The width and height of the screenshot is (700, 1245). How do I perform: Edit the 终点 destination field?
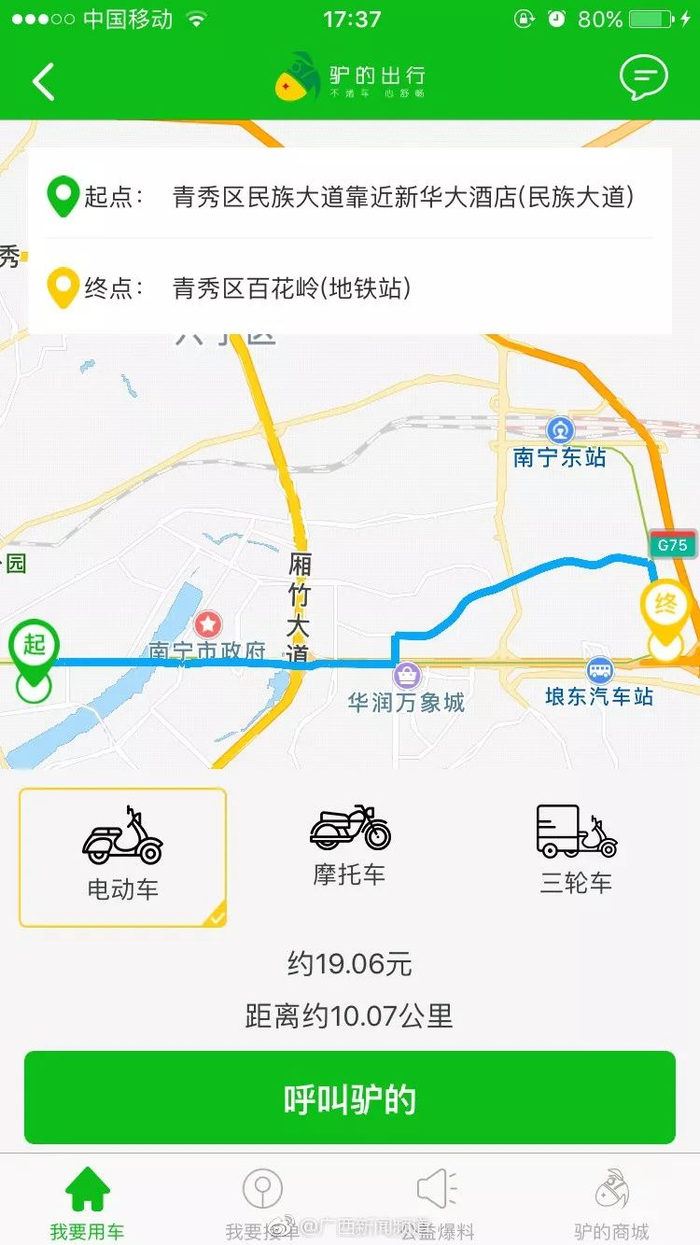click(350, 288)
